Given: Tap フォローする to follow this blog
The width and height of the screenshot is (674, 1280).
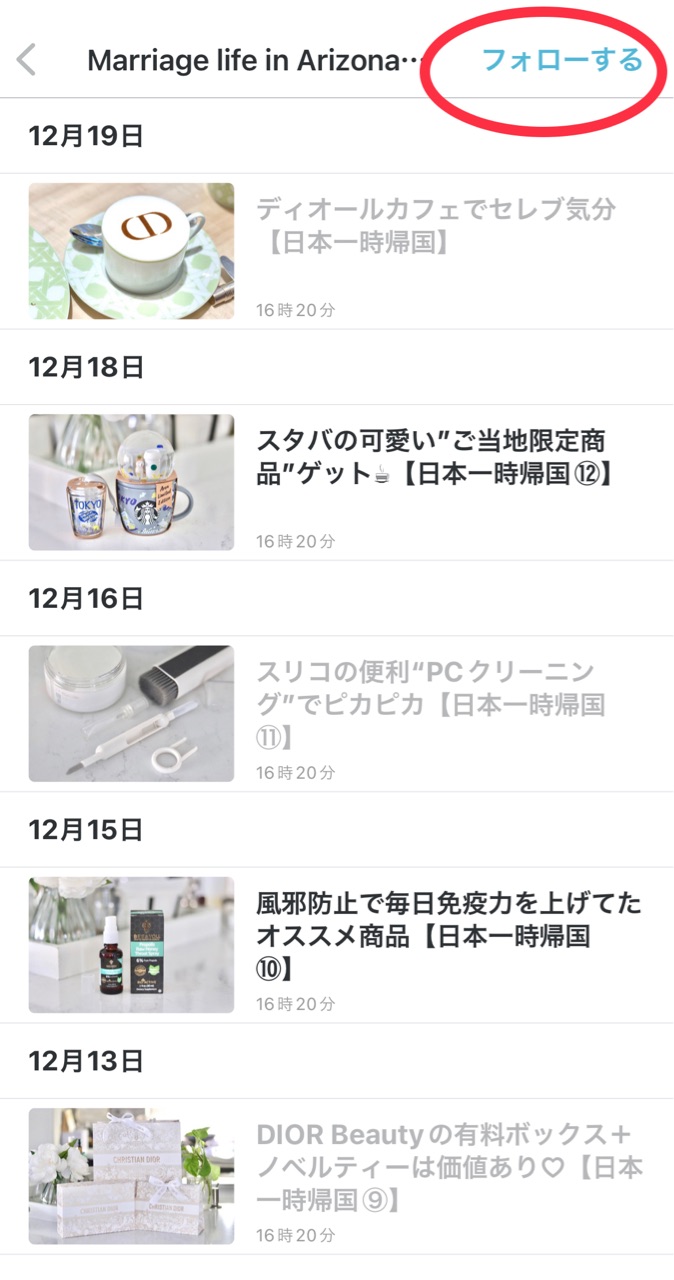Looking at the screenshot, I should [561, 60].
